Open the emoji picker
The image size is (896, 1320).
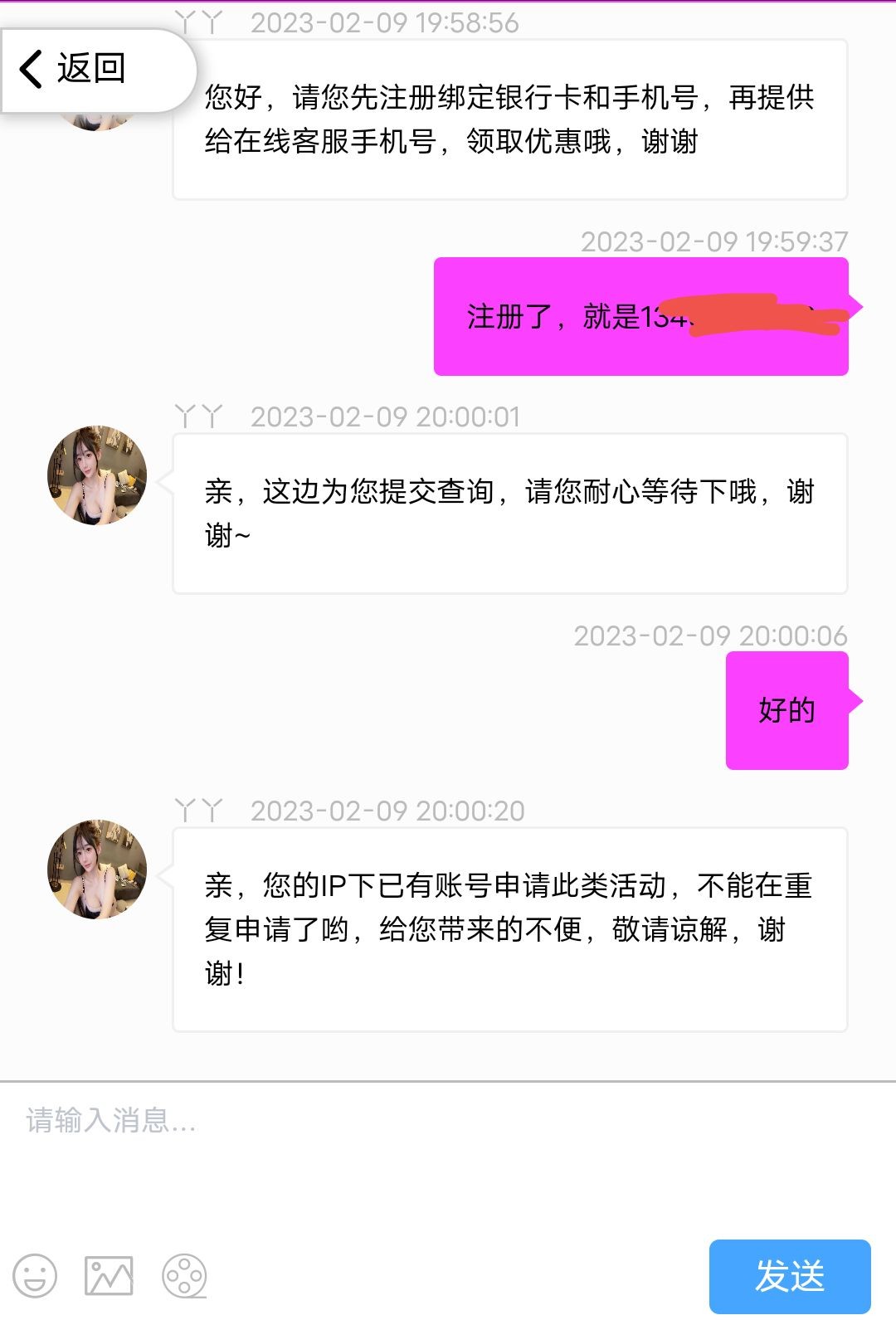pyautogui.click(x=35, y=1275)
